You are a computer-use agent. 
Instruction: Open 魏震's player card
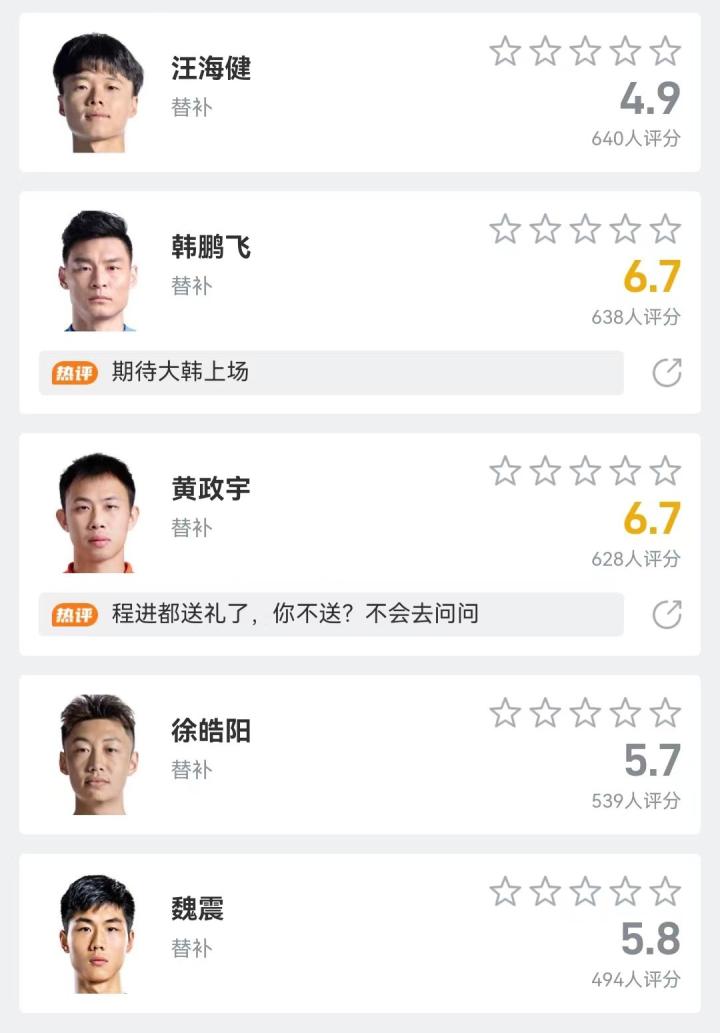point(197,909)
